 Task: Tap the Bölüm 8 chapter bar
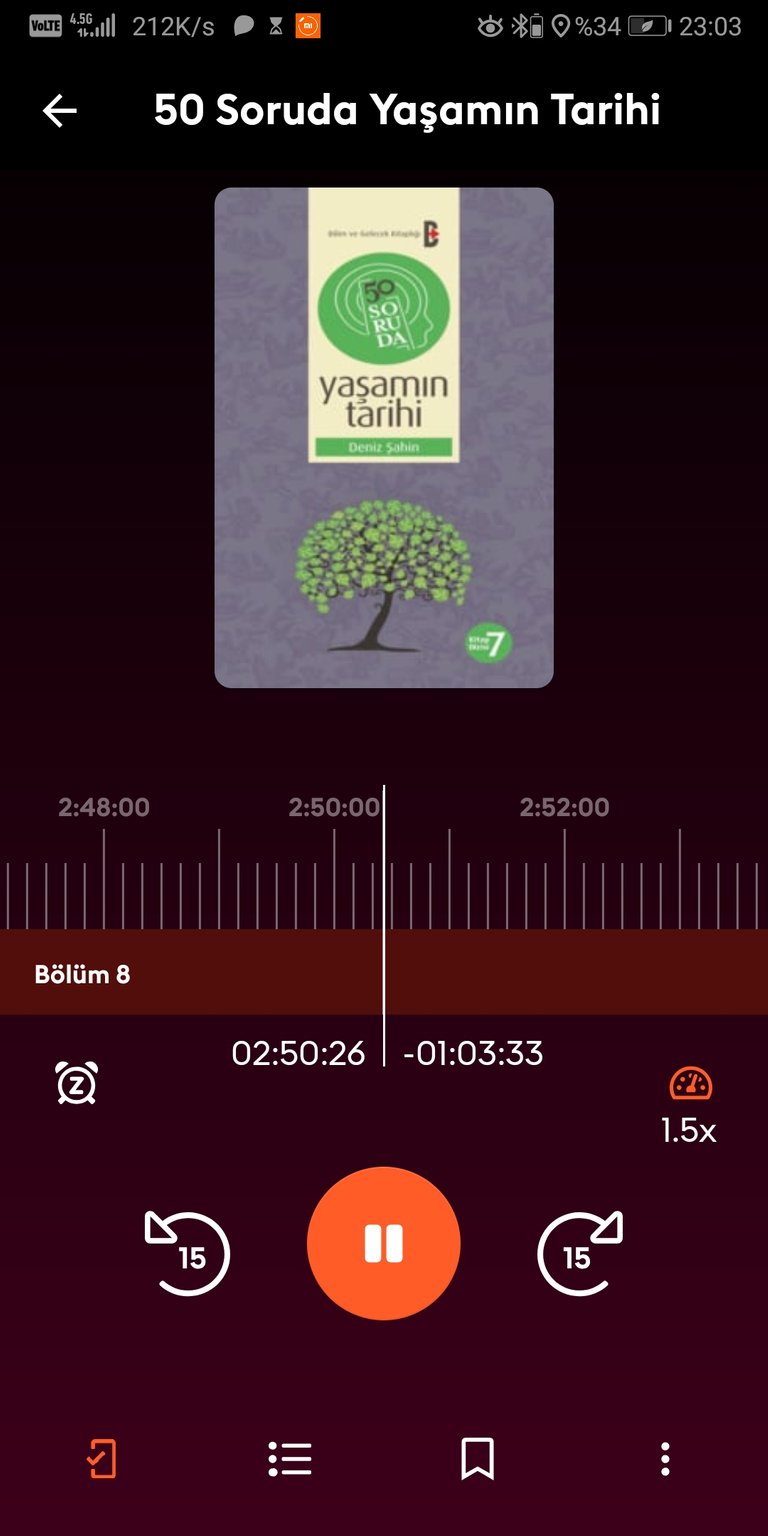(x=384, y=973)
